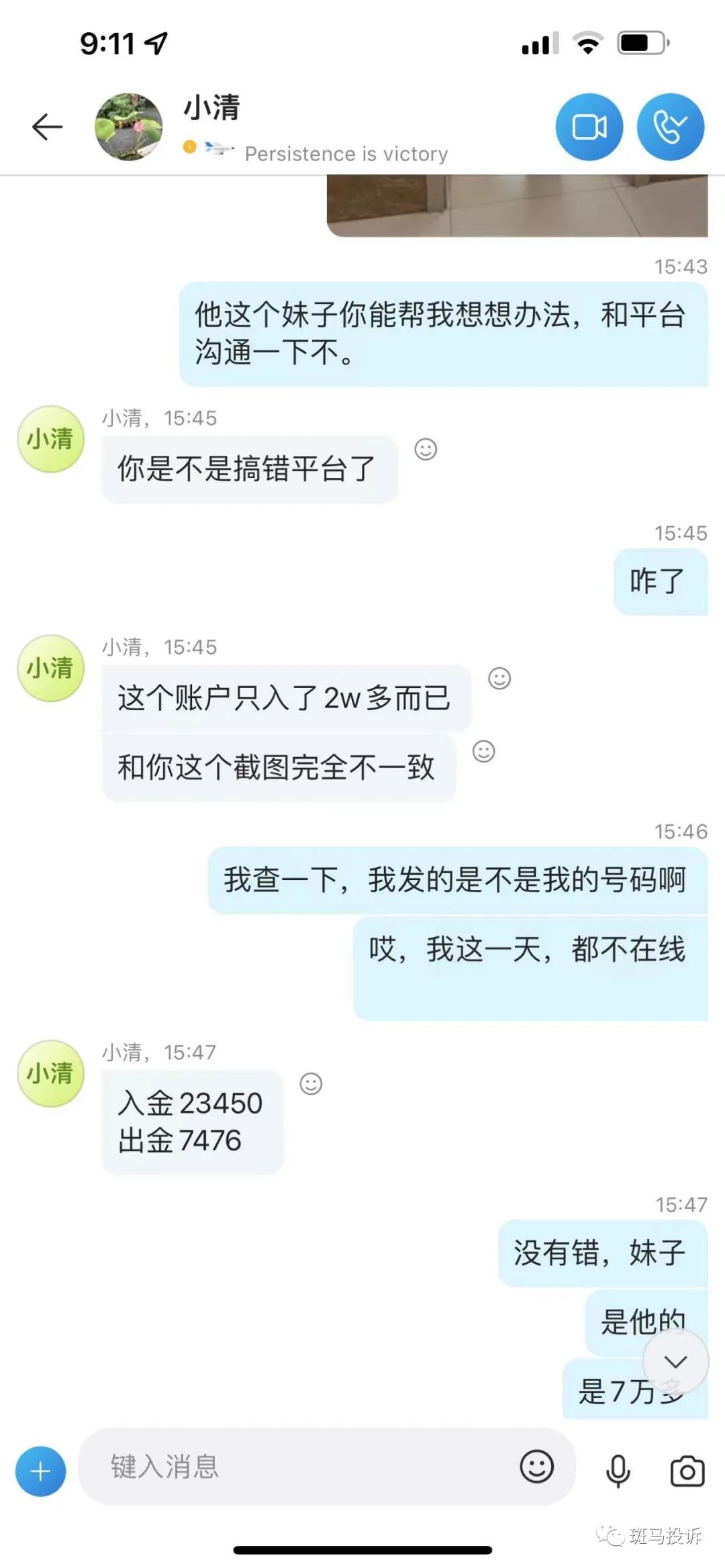Viewport: 725px width, 1568px height.
Task: Open the camera to send a photo
Action: point(687,1471)
